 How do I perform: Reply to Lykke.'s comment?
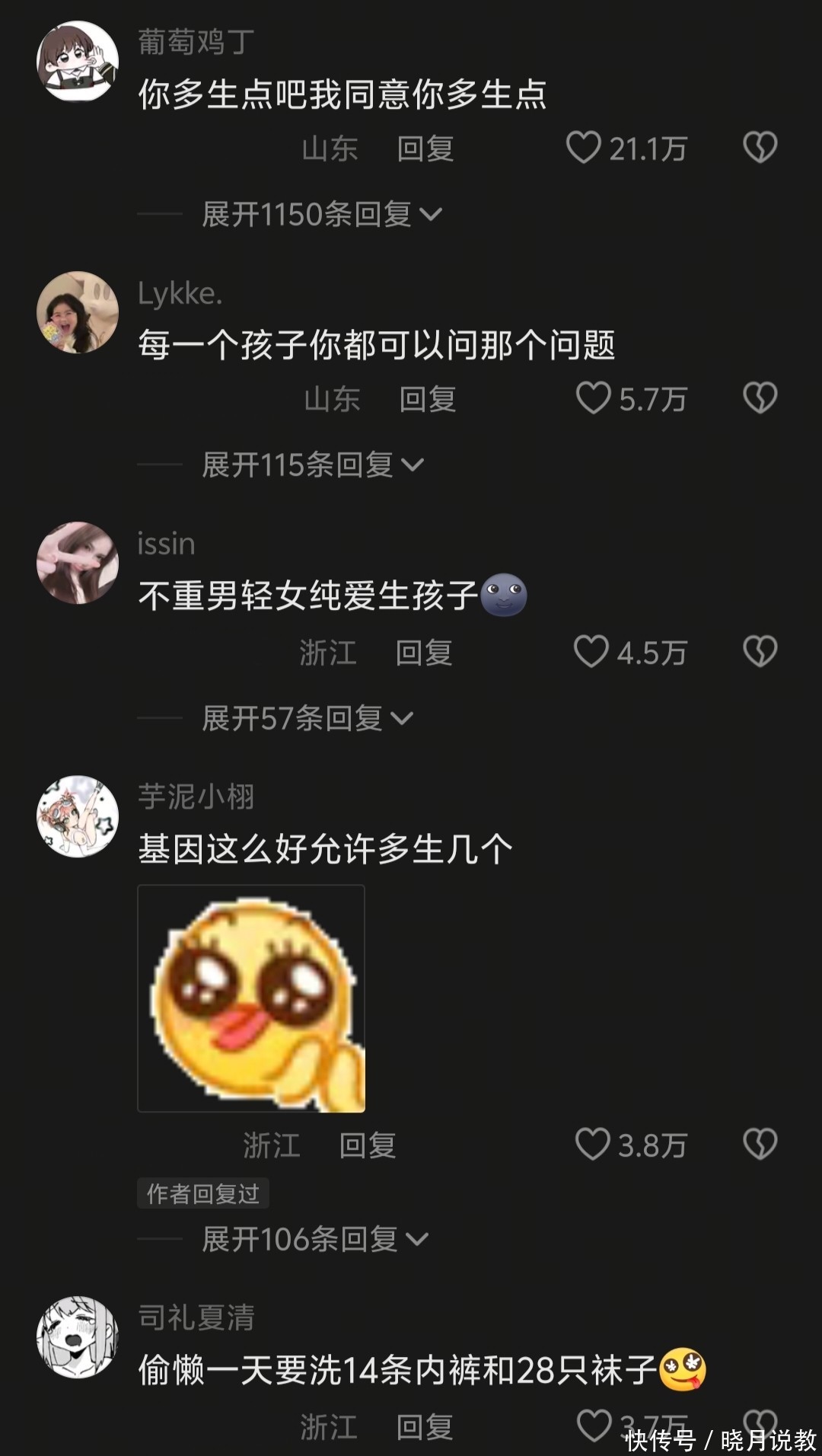click(427, 399)
